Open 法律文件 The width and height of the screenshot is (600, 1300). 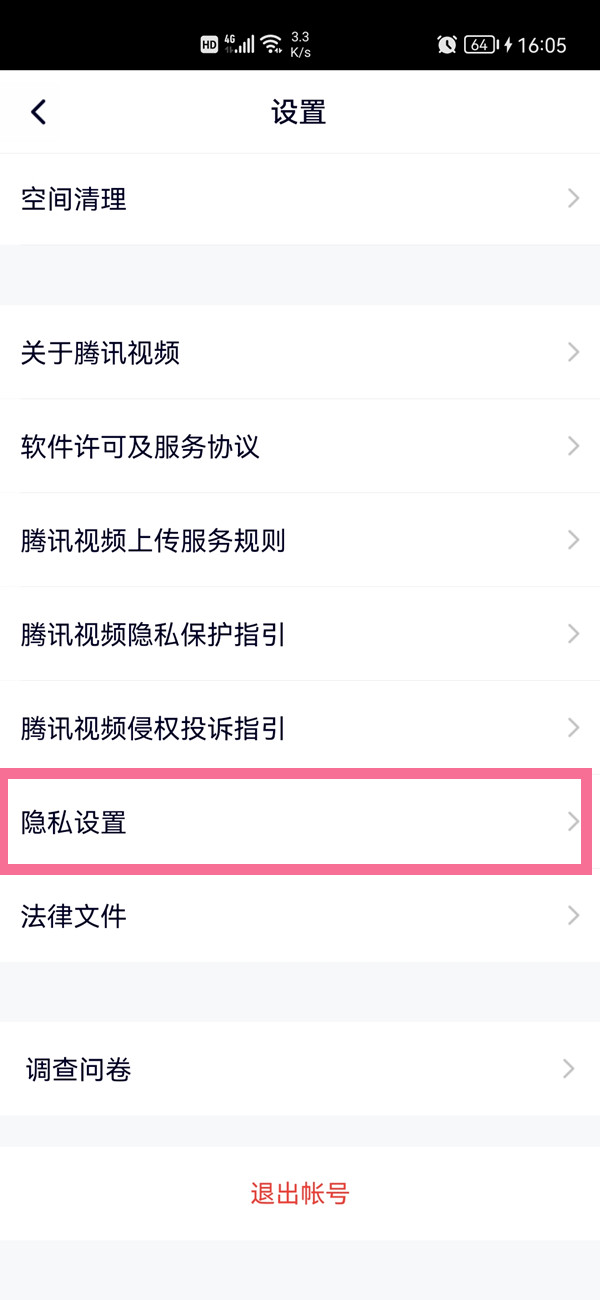300,915
